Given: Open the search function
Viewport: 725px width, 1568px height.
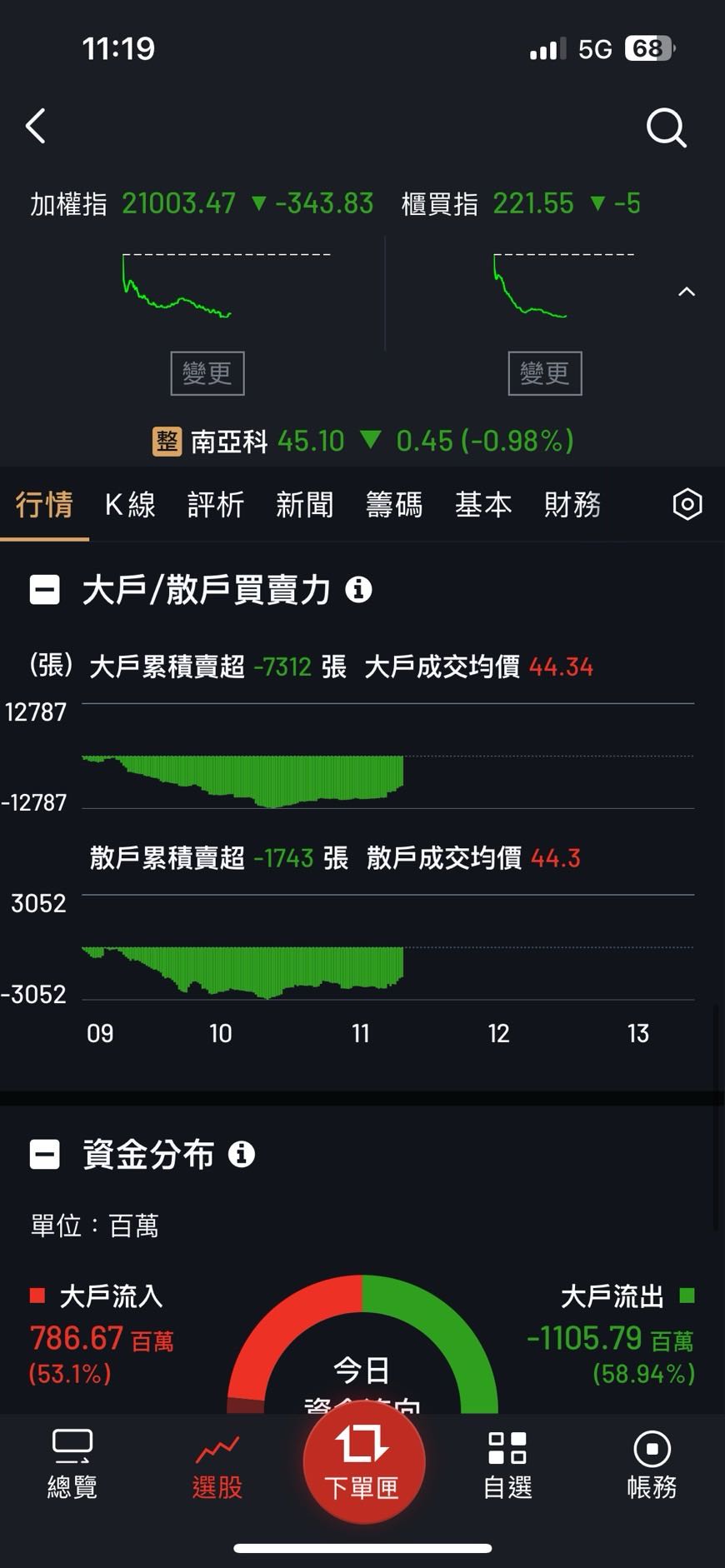Looking at the screenshot, I should (665, 127).
